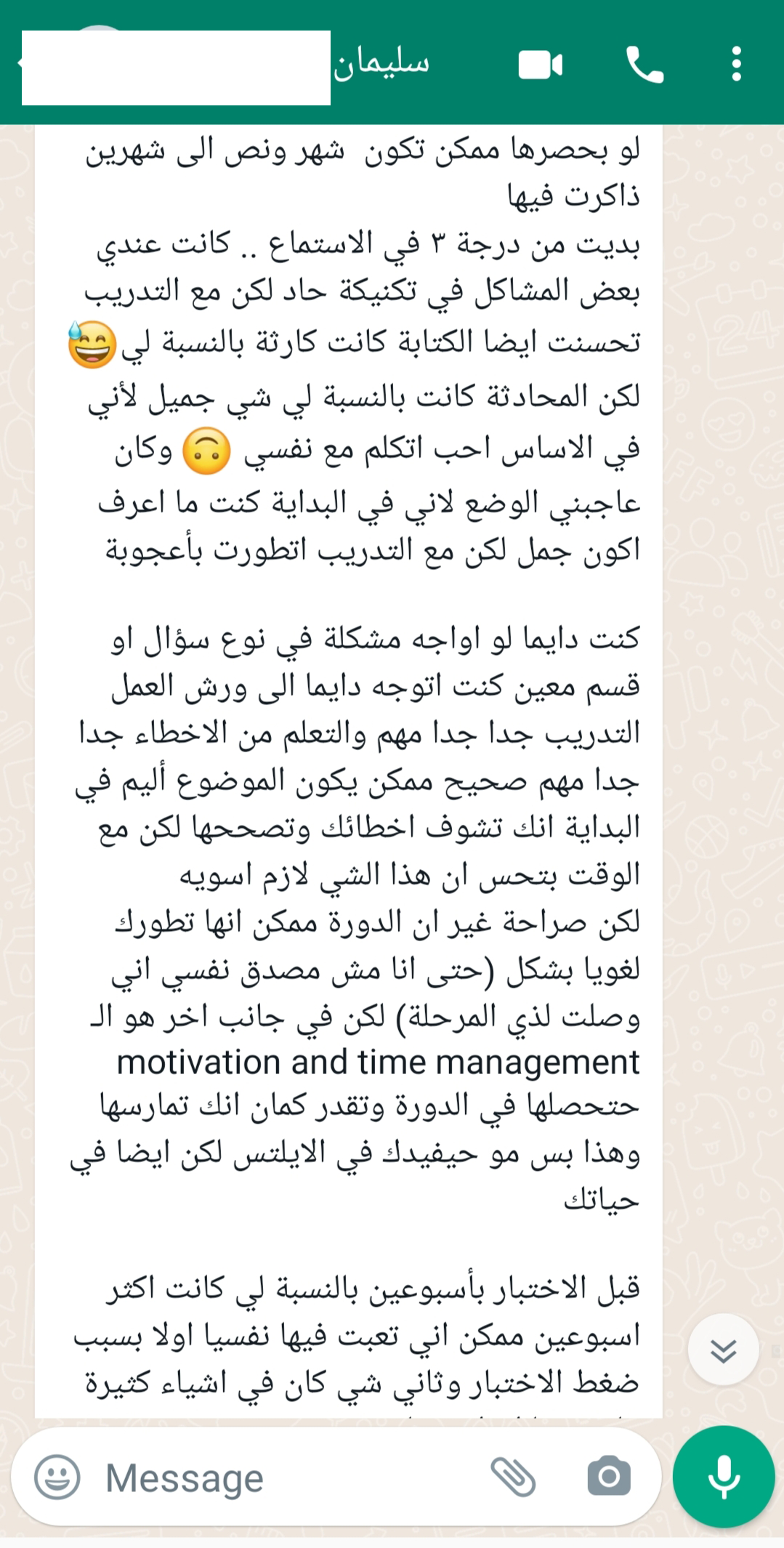Open the three-dot overflow menu

pos(736,65)
